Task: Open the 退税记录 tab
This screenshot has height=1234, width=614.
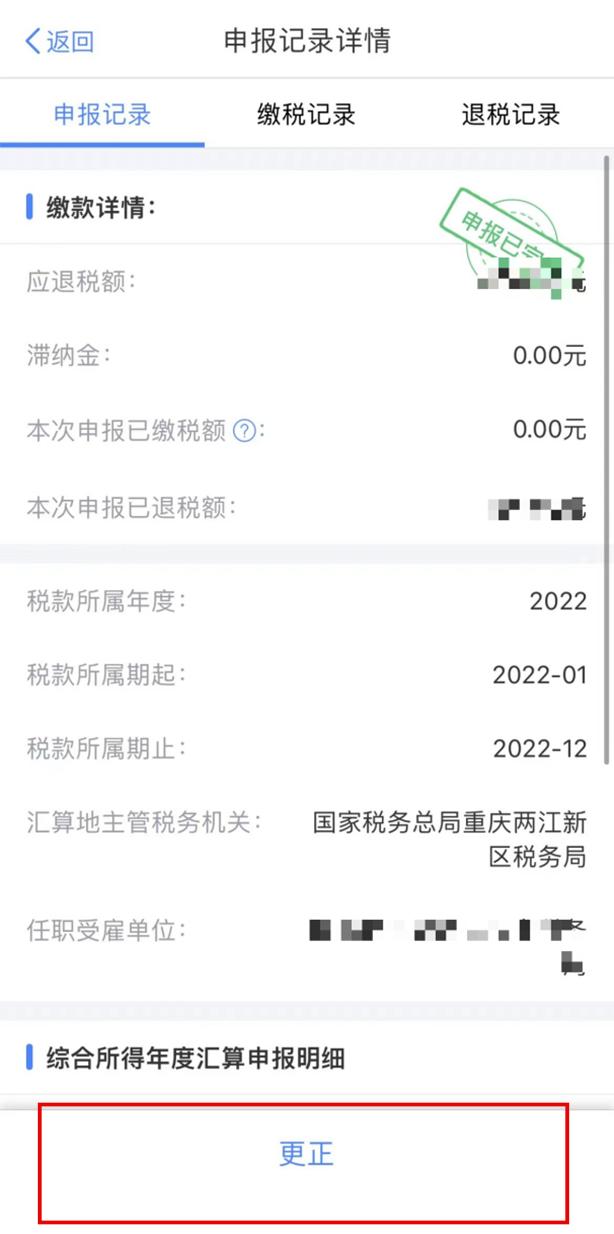Action: click(510, 114)
